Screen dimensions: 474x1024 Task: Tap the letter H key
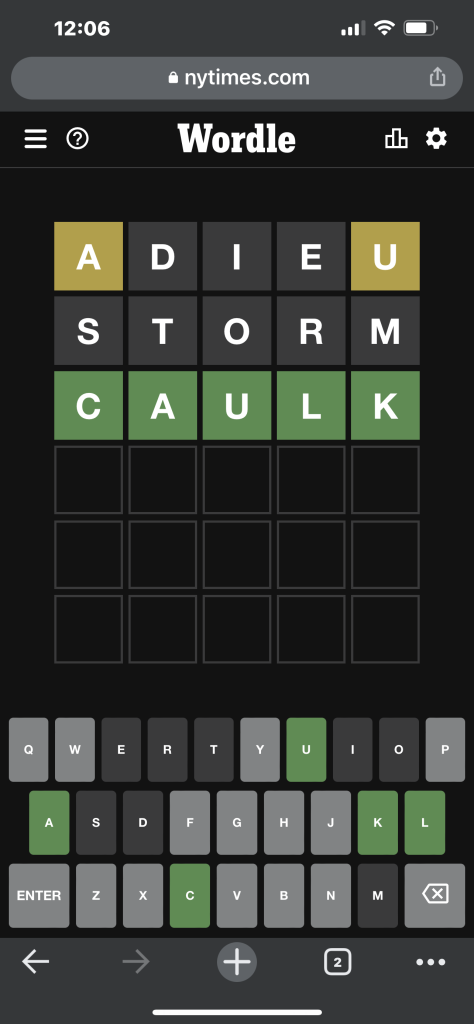pyautogui.click(x=284, y=823)
